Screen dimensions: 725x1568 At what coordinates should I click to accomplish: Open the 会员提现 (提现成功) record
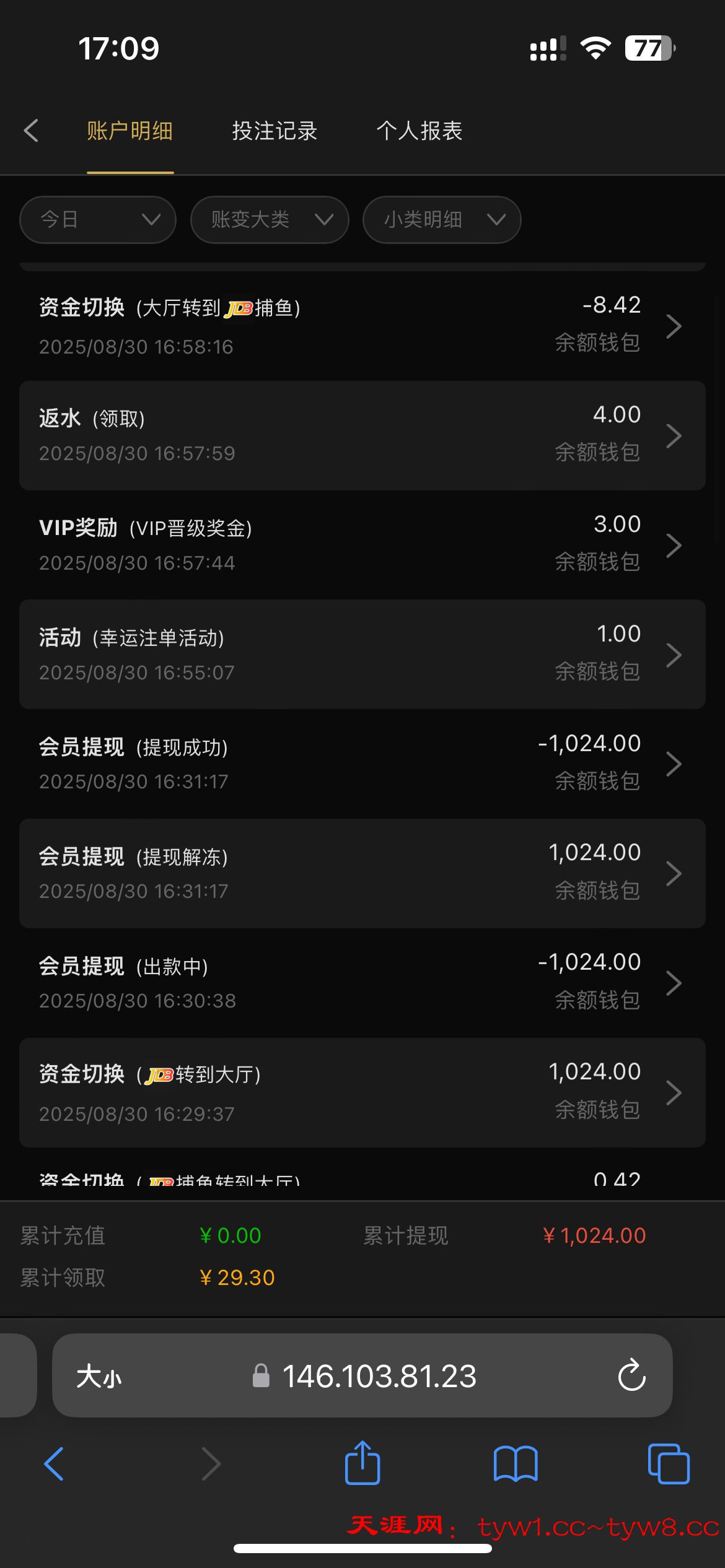(362, 764)
